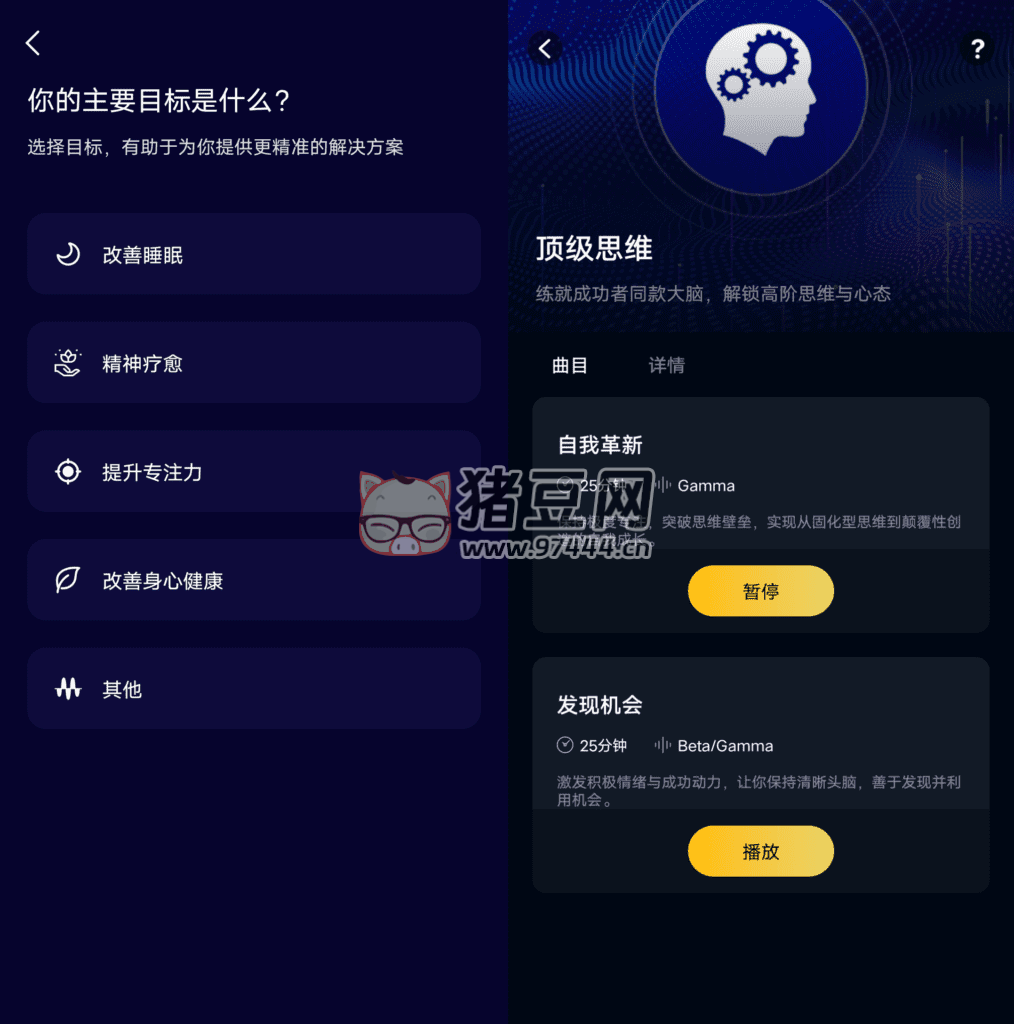Select the 曲目 tab
This screenshot has width=1014, height=1024.
click(x=569, y=365)
